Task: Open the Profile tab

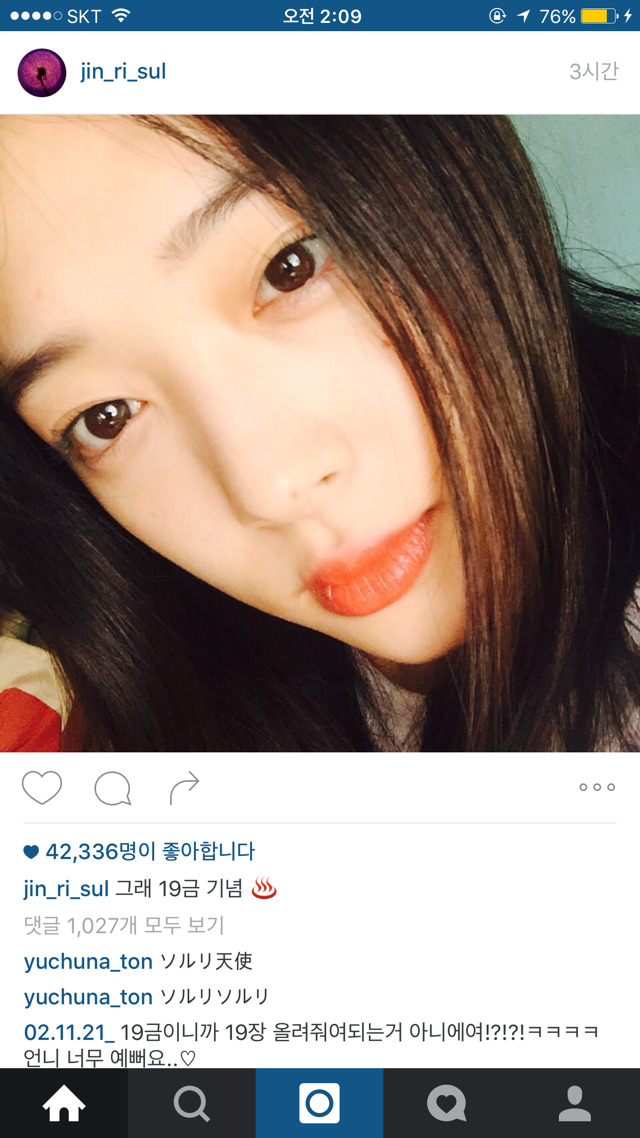Action: (x=575, y=1103)
